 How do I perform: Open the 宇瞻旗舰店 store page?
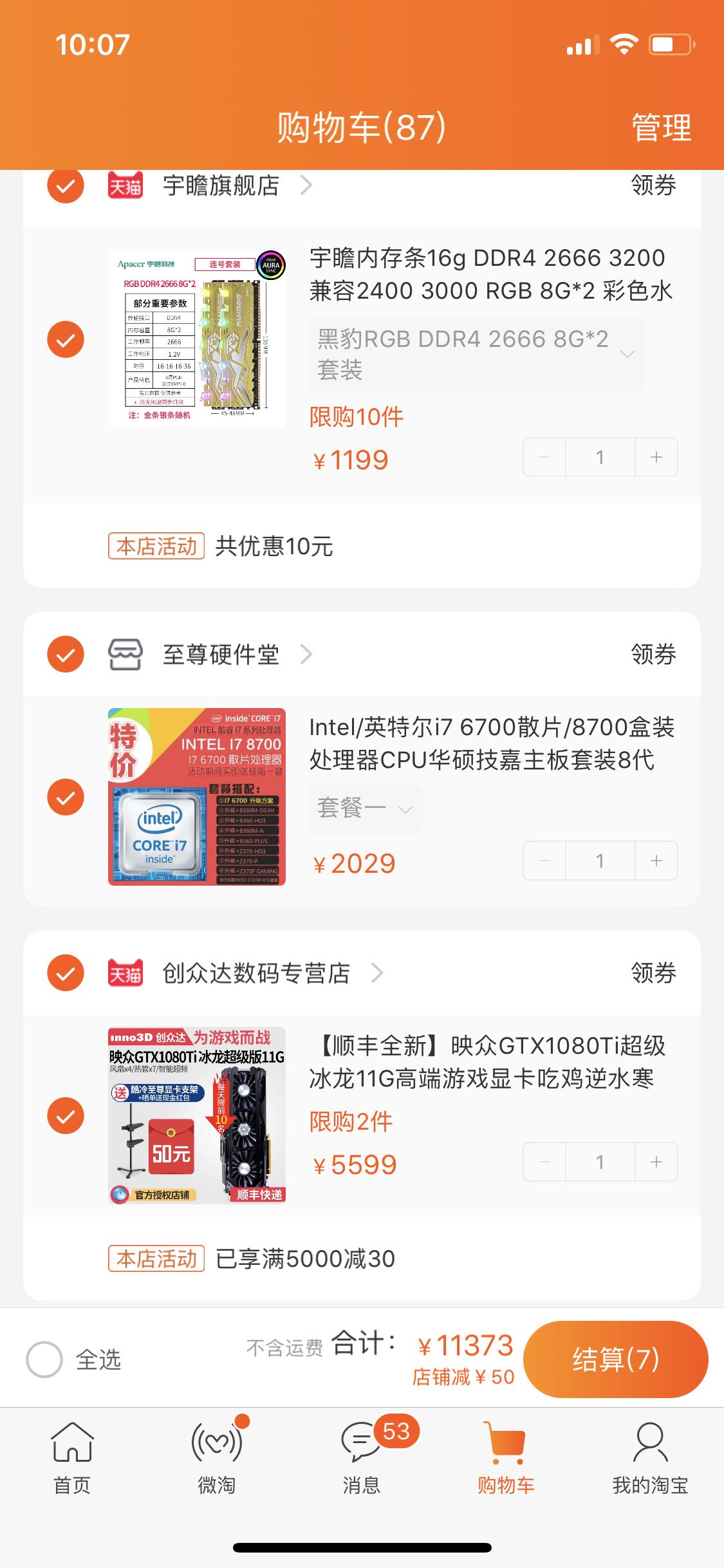point(221,185)
